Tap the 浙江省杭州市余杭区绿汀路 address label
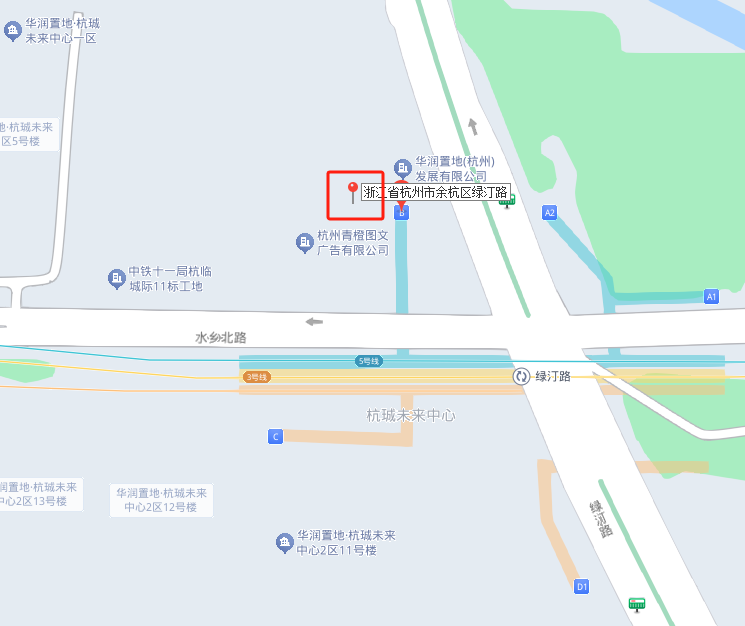 click(x=435, y=192)
